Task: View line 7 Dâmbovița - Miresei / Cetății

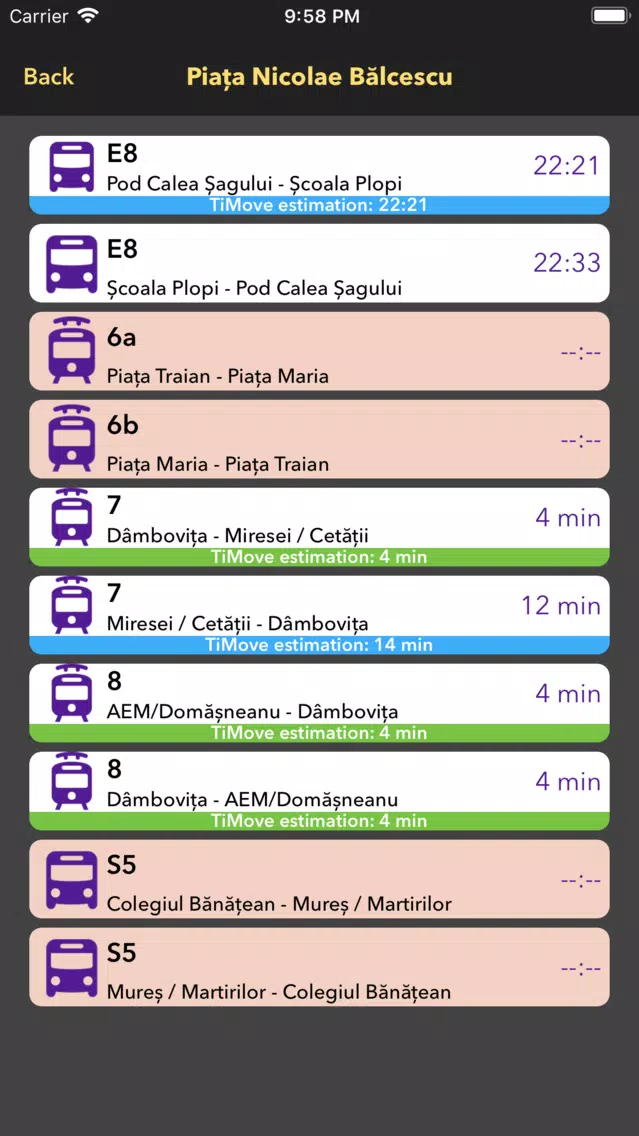Action: [319, 527]
